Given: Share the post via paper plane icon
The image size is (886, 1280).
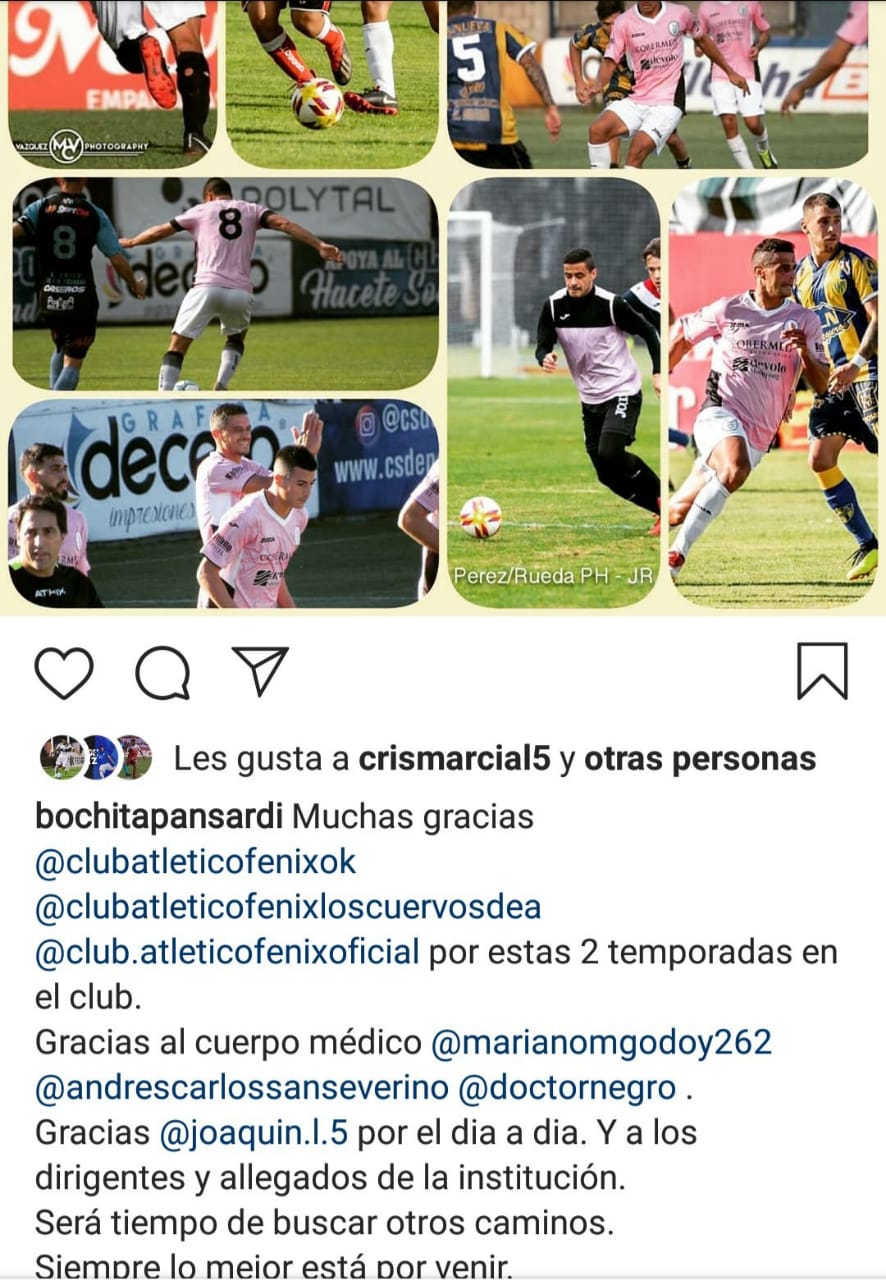Looking at the screenshot, I should [260, 670].
